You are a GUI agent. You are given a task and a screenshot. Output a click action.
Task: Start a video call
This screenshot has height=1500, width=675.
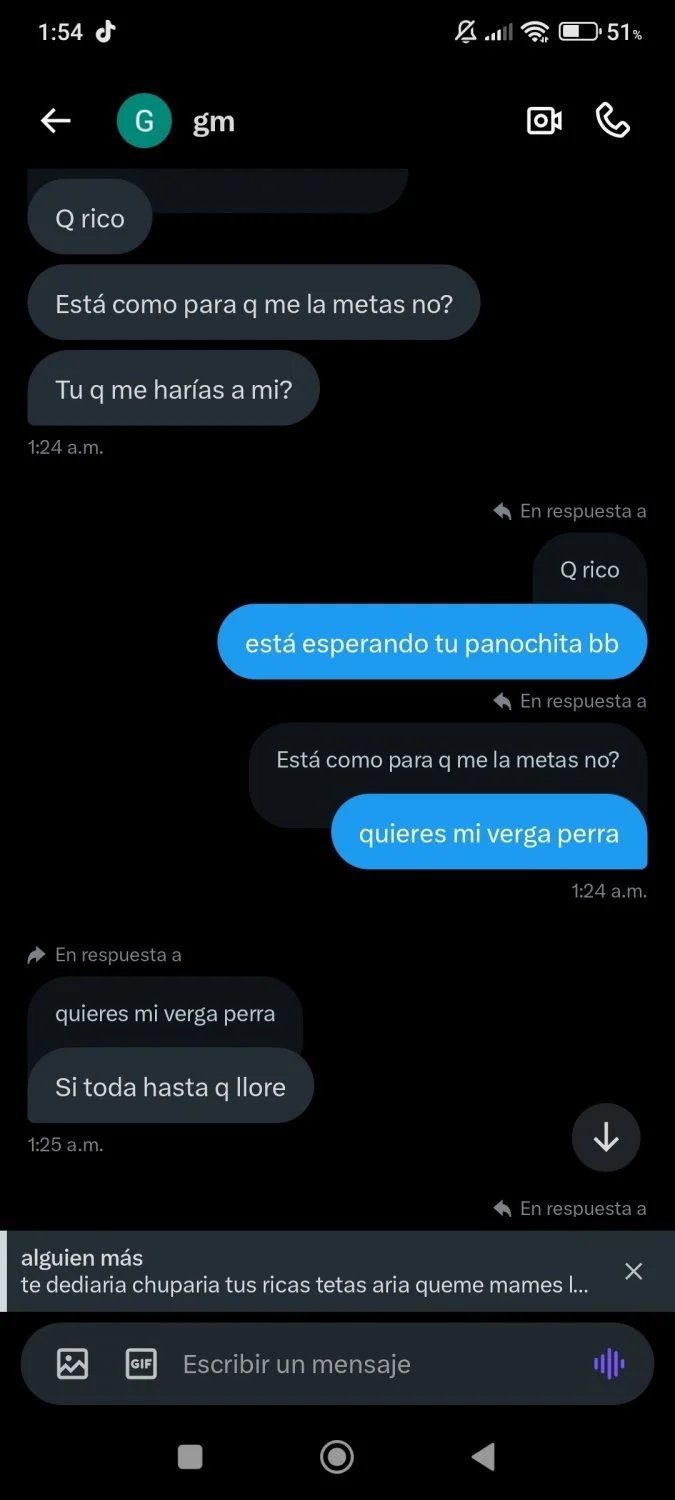point(544,121)
